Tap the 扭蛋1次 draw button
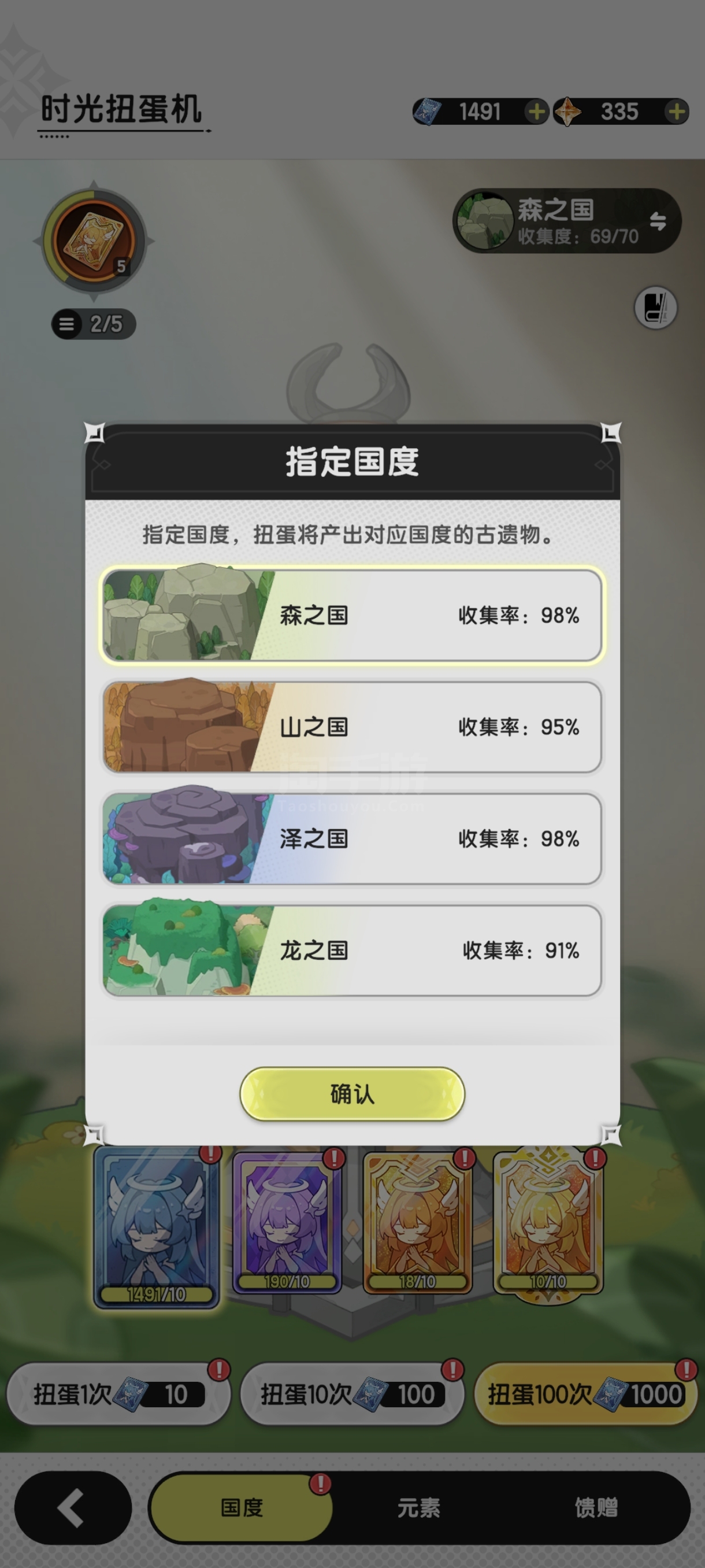Viewport: 705px width, 1568px height. 118,1394
